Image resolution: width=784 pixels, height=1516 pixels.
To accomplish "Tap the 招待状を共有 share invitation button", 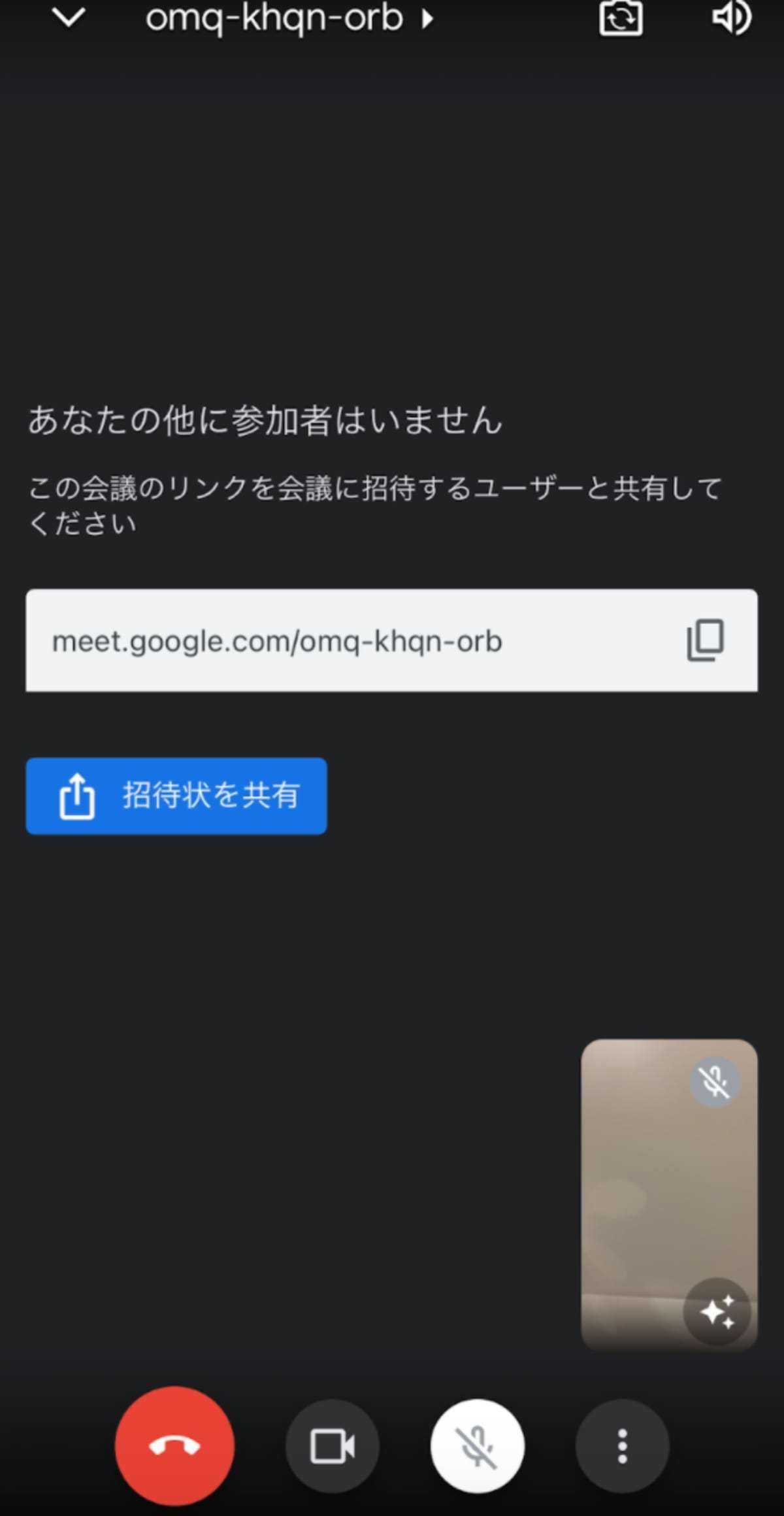I will pos(176,796).
